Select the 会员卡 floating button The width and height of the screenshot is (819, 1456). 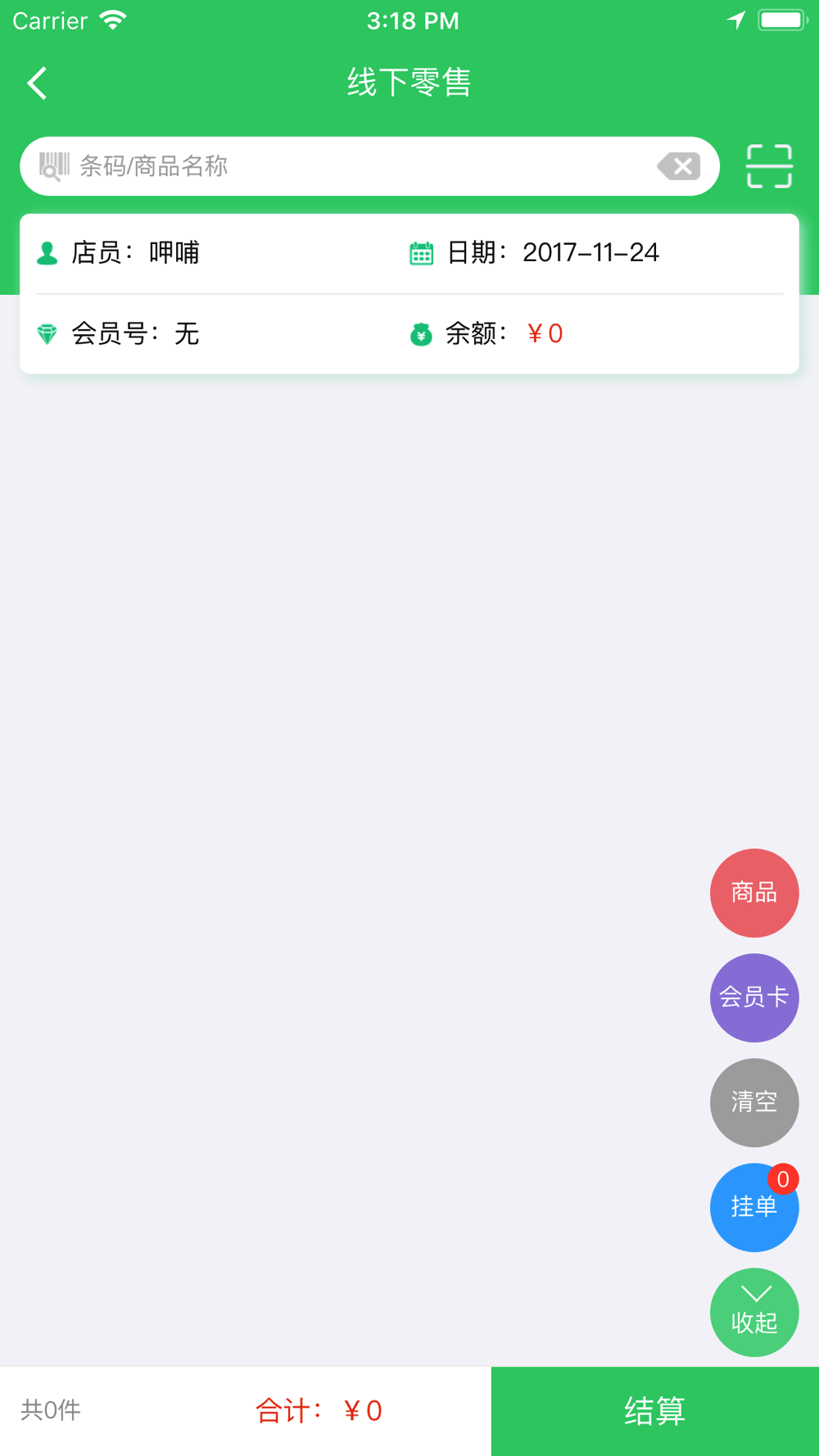coord(754,997)
